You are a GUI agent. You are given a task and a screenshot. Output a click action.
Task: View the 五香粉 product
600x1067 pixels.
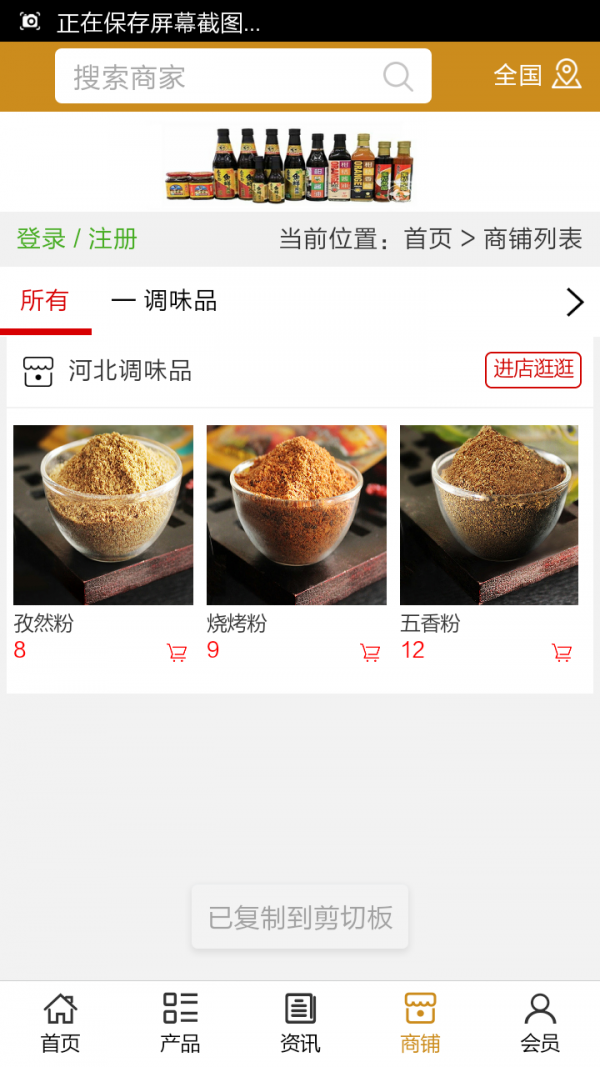tap(489, 515)
